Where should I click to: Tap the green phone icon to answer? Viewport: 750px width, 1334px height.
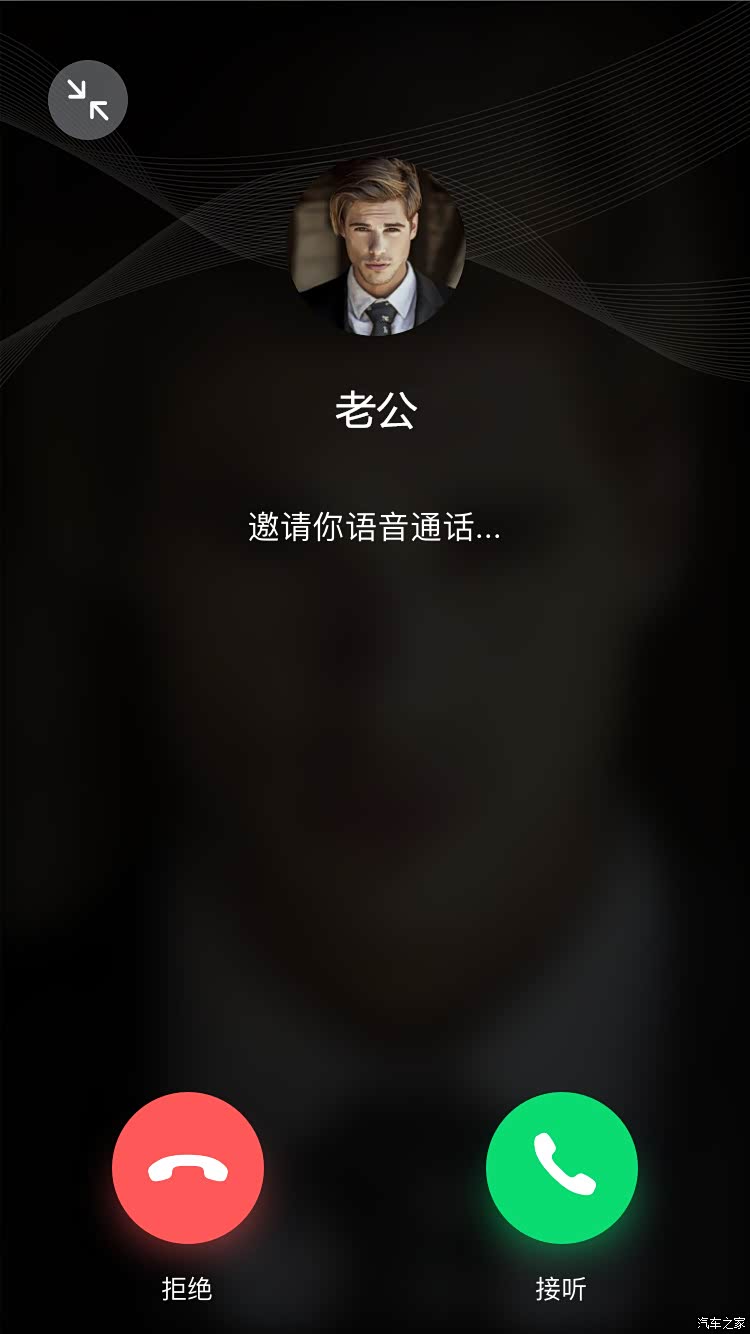[x=561, y=1168]
